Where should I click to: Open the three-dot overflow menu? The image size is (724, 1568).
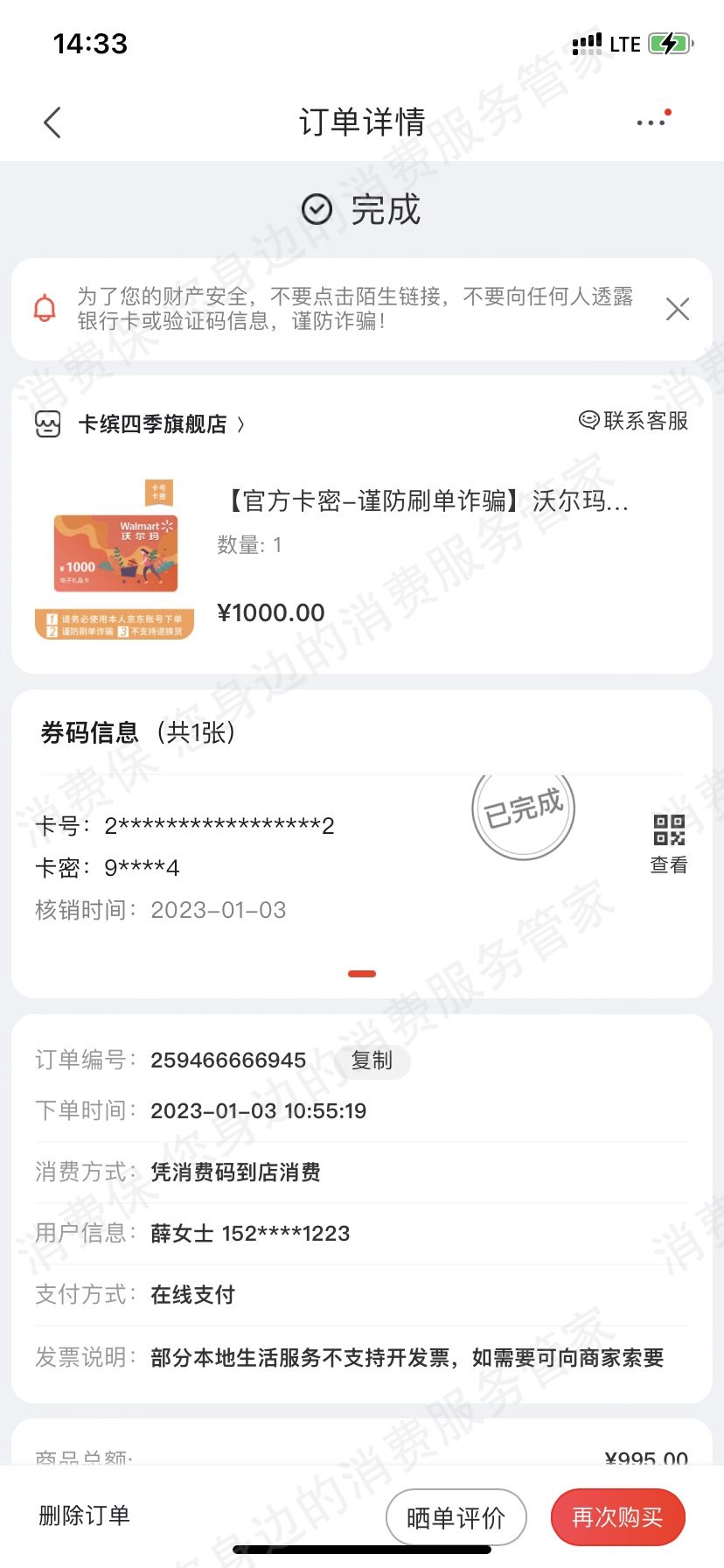(x=651, y=122)
